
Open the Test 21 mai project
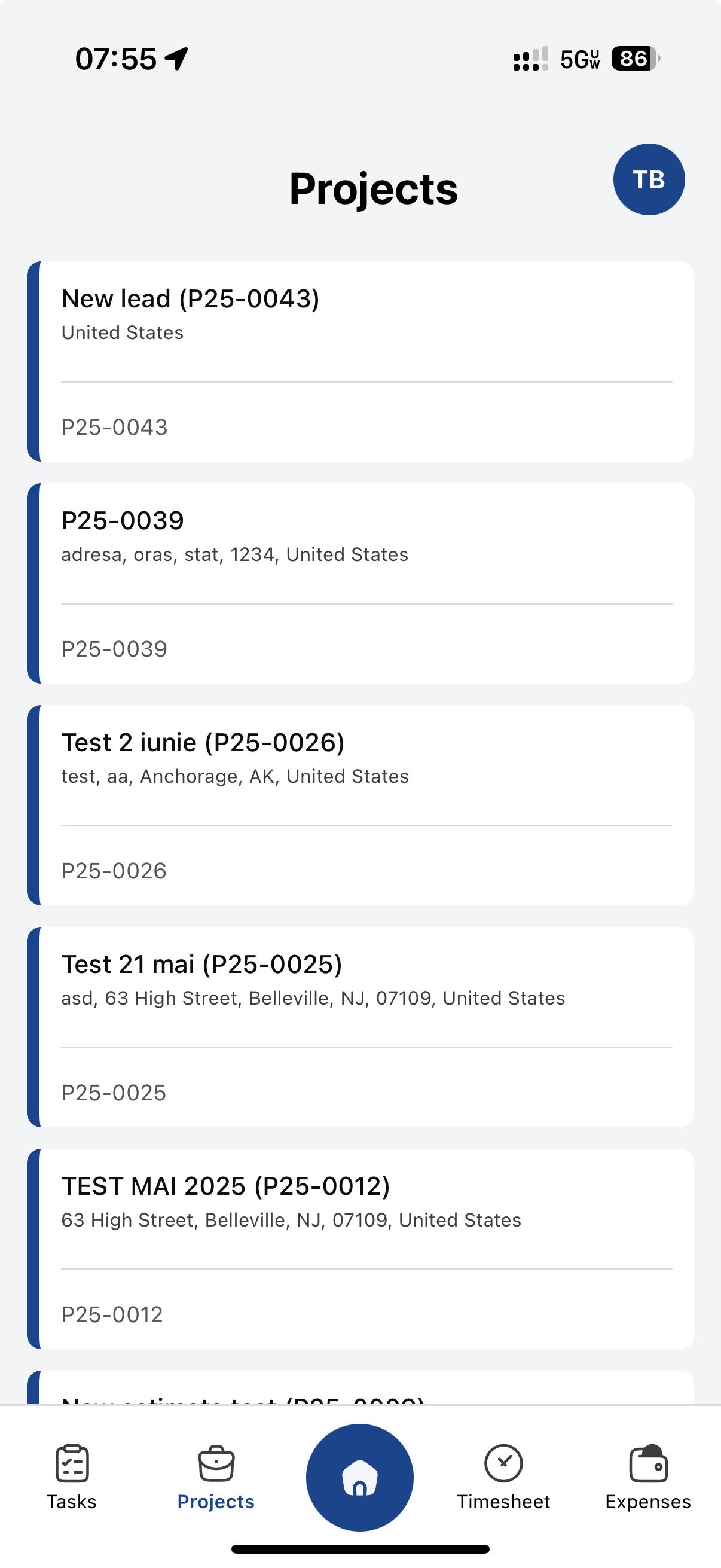tap(360, 1025)
